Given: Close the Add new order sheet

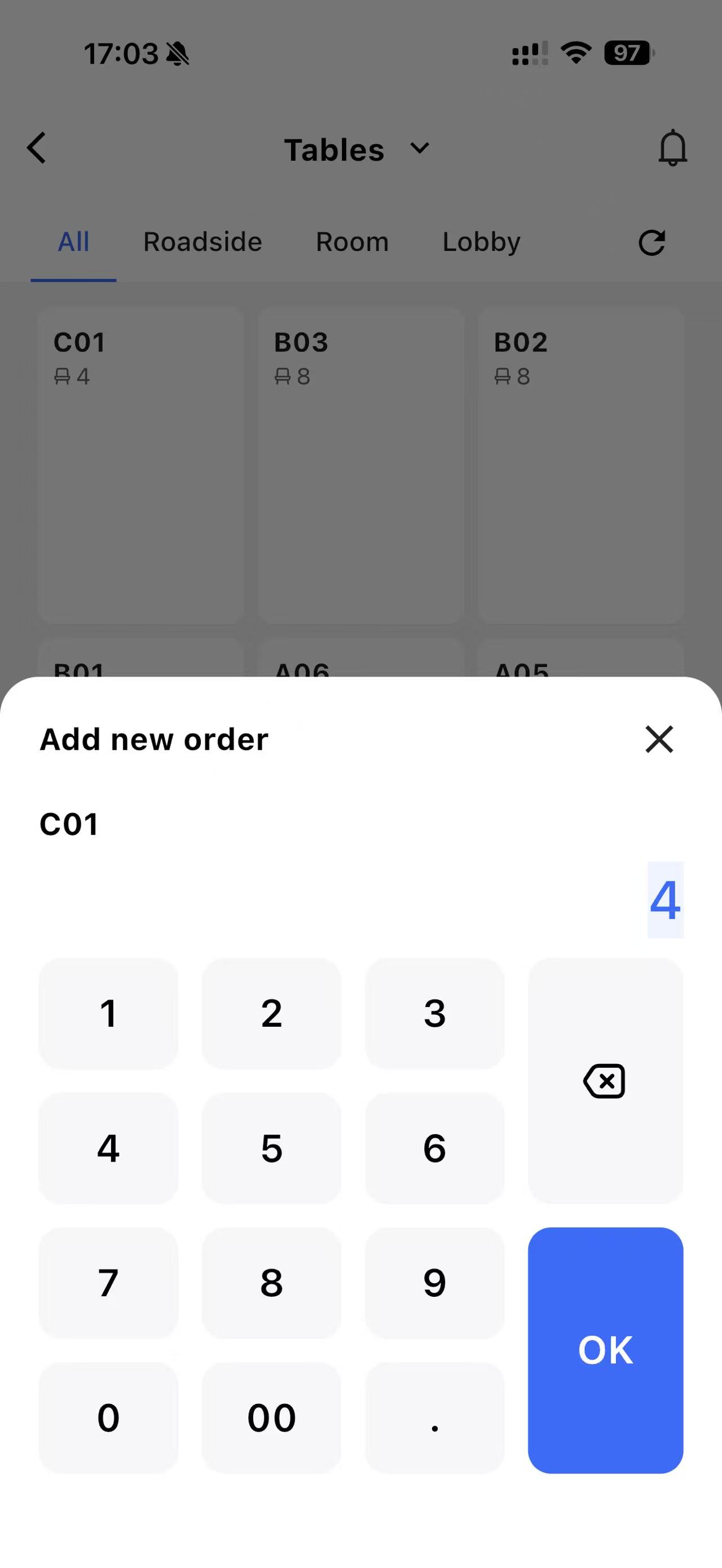Looking at the screenshot, I should coord(659,739).
